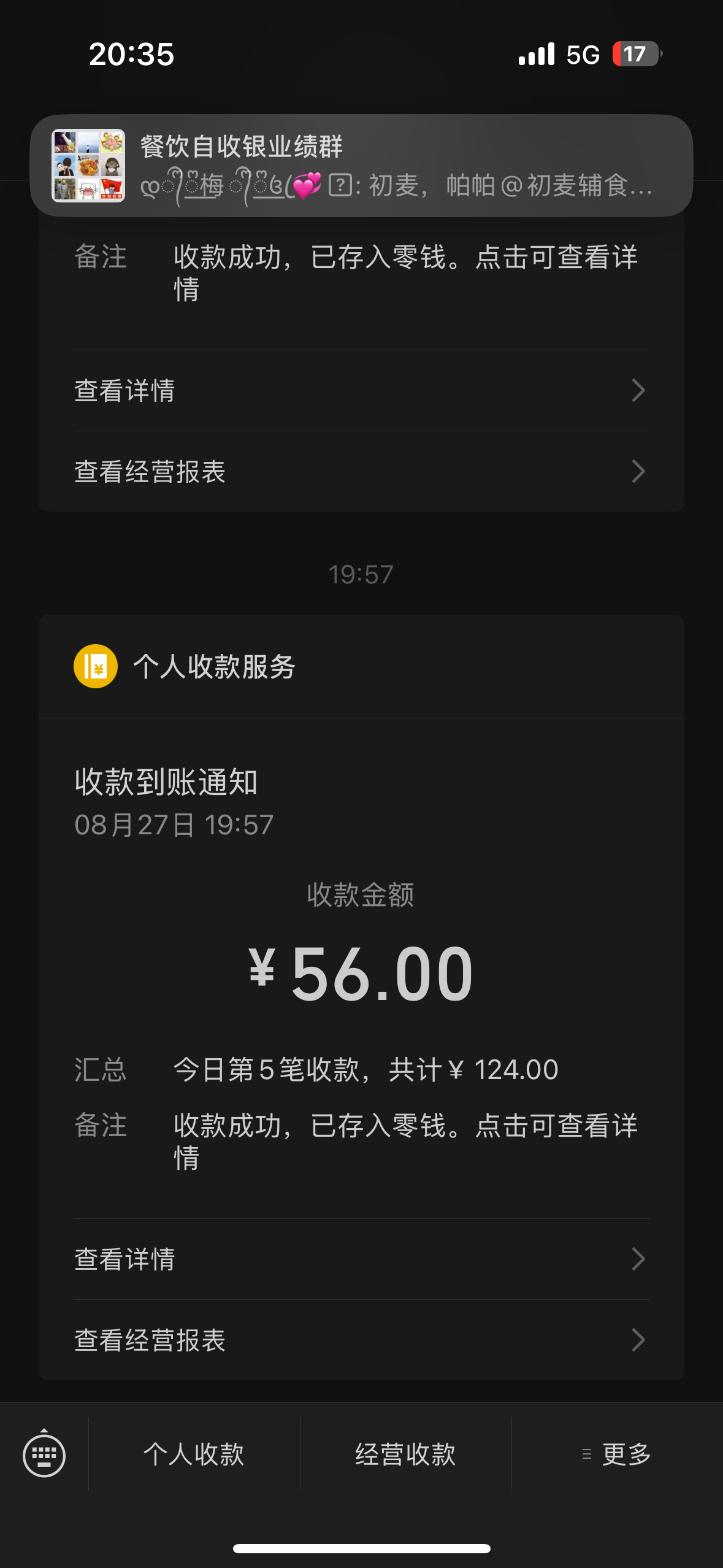This screenshot has width=723, height=1568.
Task: Tap 查看经营报表 in the earlier payment card
Action: [361, 472]
